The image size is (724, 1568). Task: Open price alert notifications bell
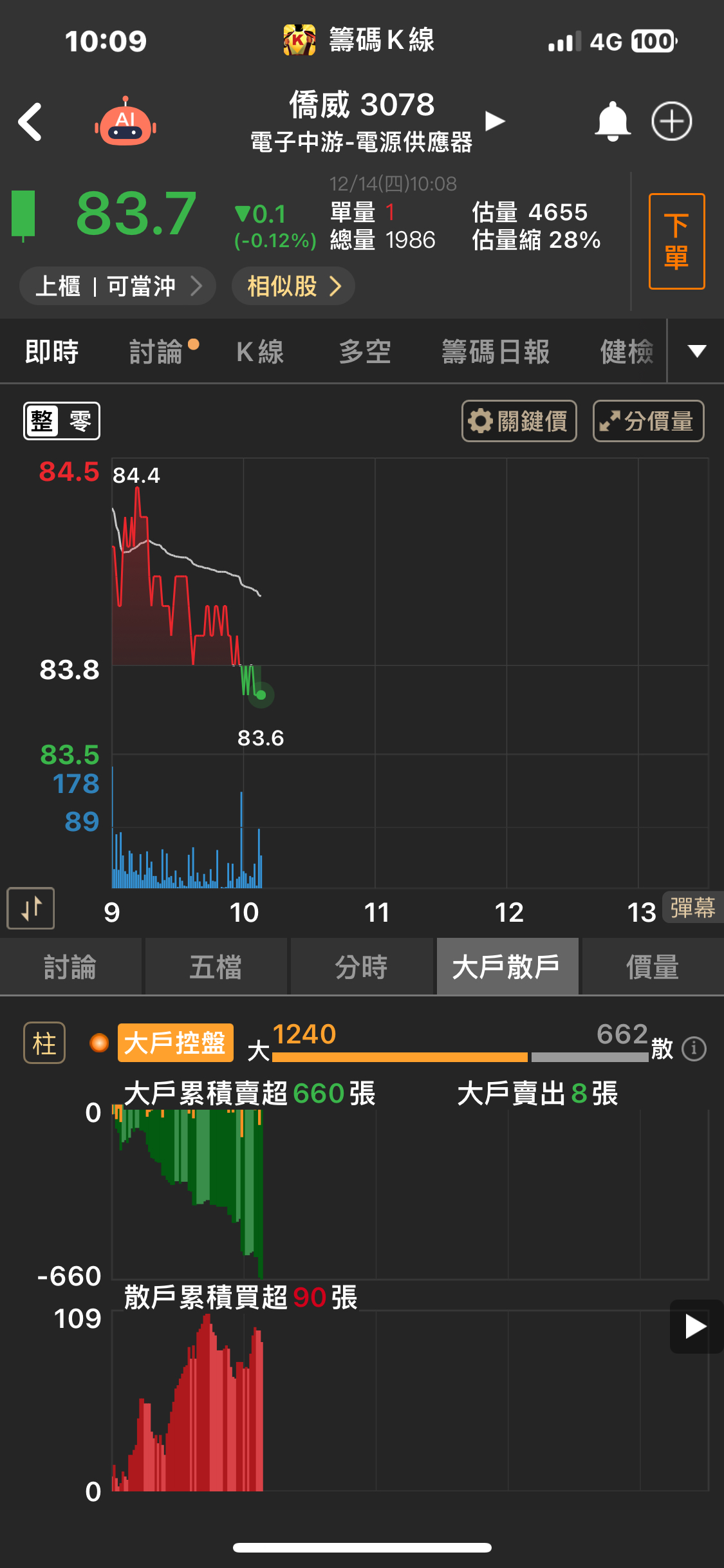[612, 121]
